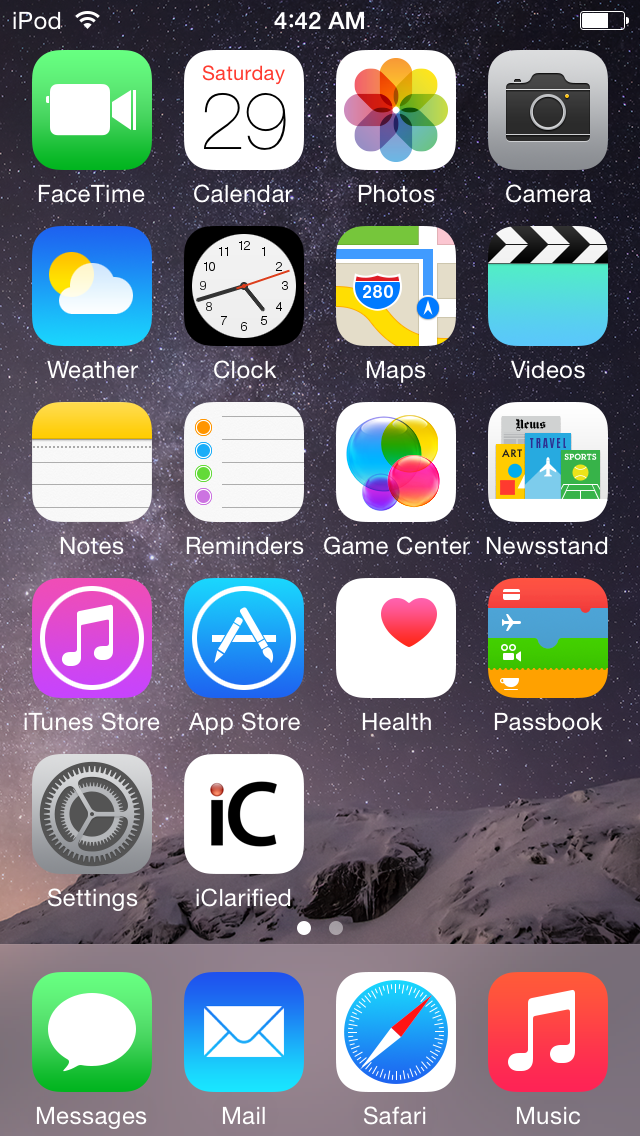Open Game Center
This screenshot has width=640, height=1136.
point(396,462)
